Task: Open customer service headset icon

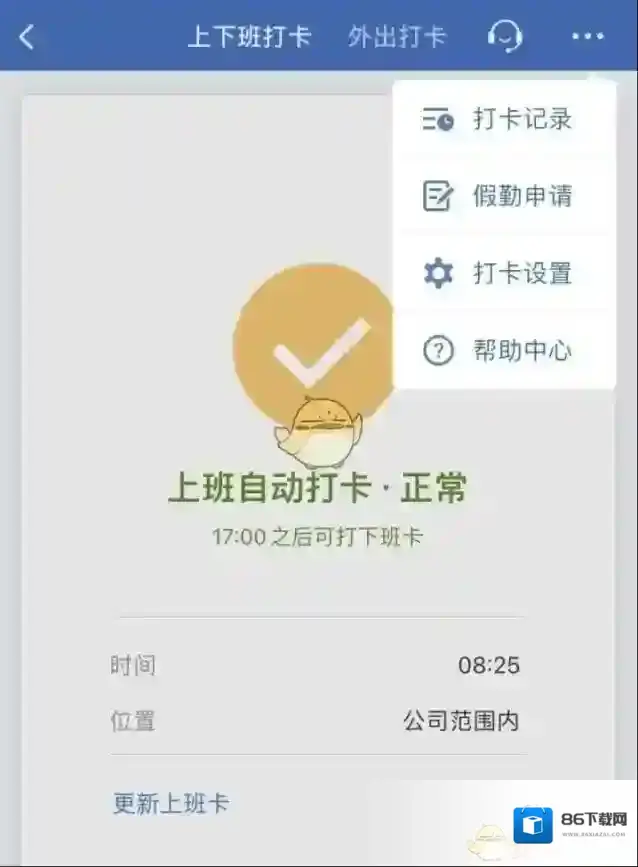Action: (x=505, y=38)
